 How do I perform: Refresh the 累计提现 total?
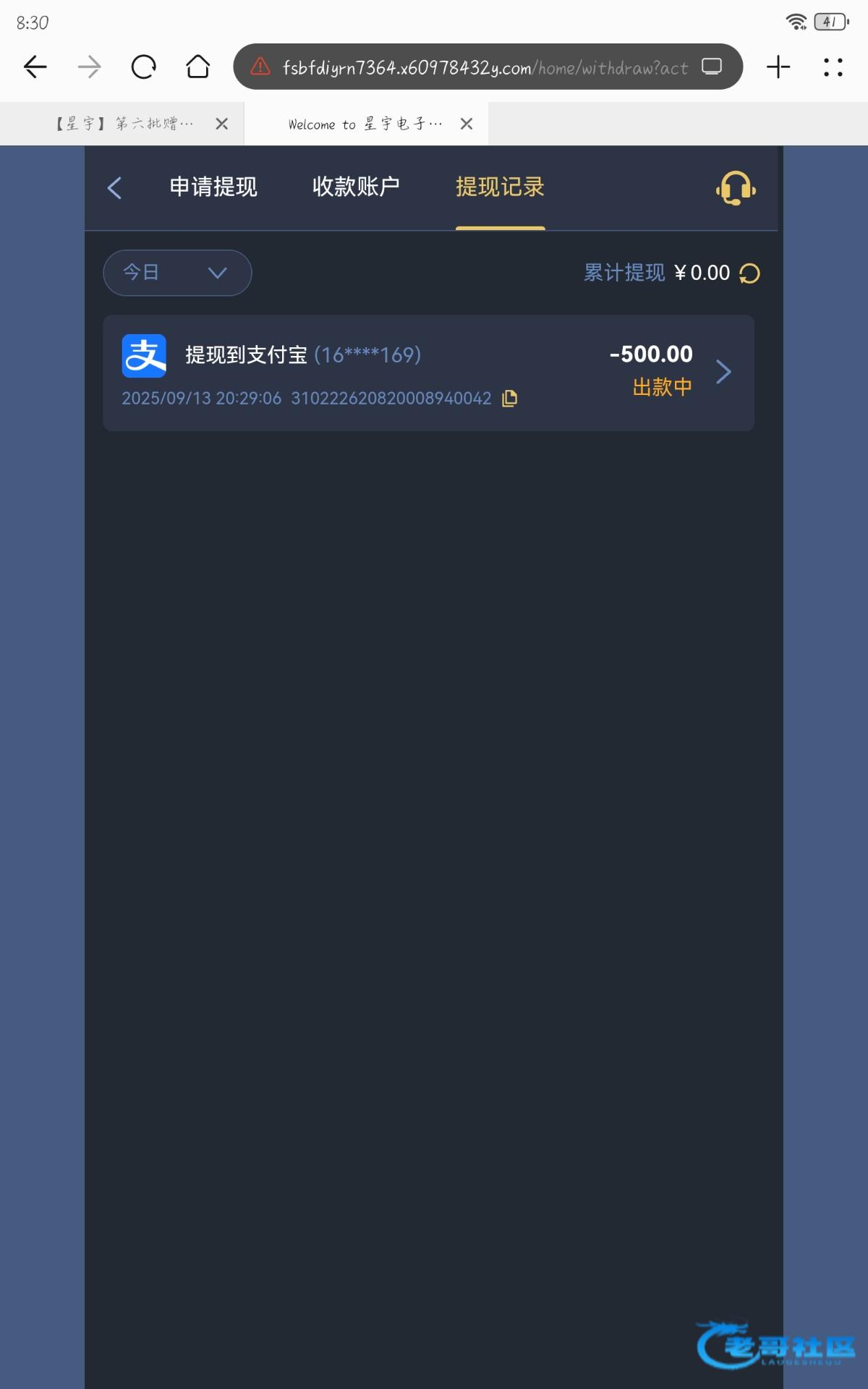[x=750, y=273]
